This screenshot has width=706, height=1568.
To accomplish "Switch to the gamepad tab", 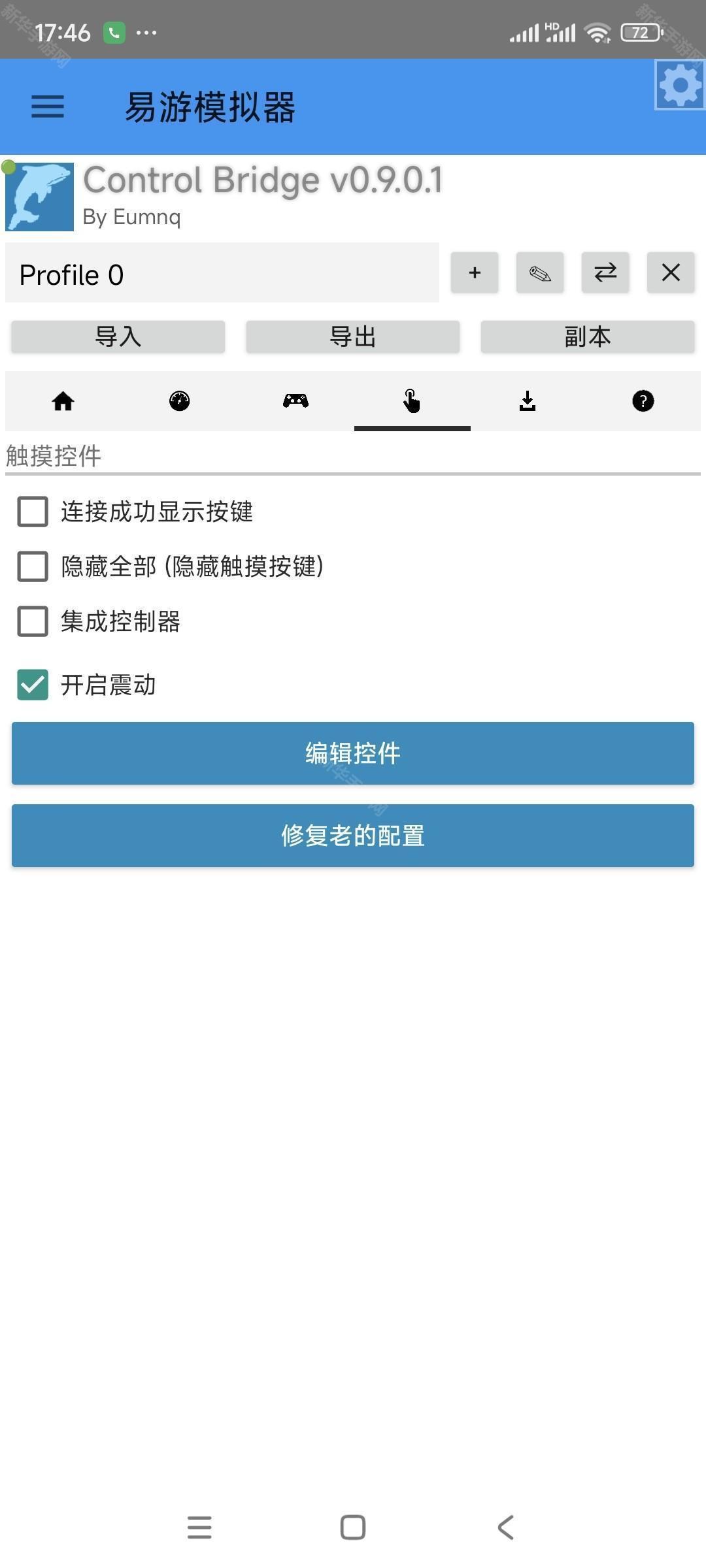I will [295, 401].
